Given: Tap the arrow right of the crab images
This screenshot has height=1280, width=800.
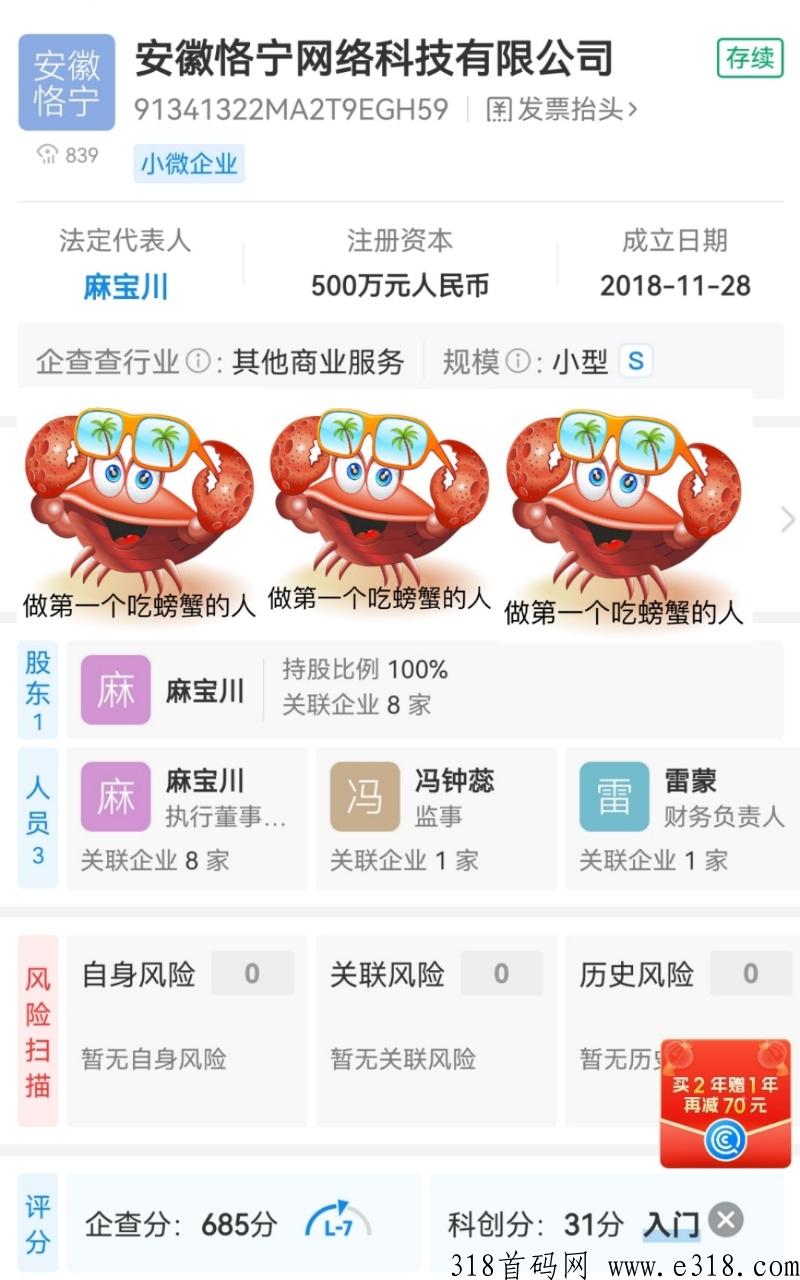Looking at the screenshot, I should [787, 519].
